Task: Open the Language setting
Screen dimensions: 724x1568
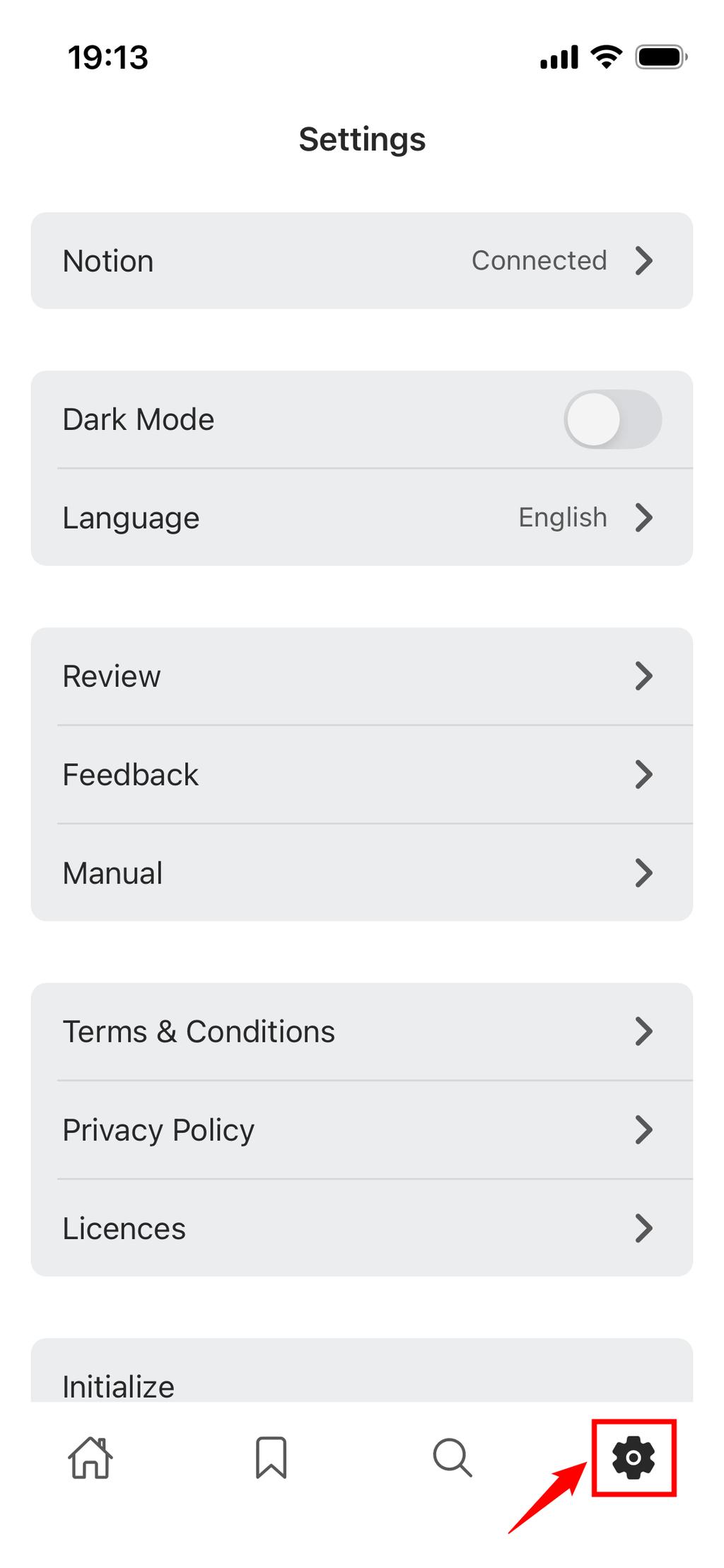Action: 361,518
